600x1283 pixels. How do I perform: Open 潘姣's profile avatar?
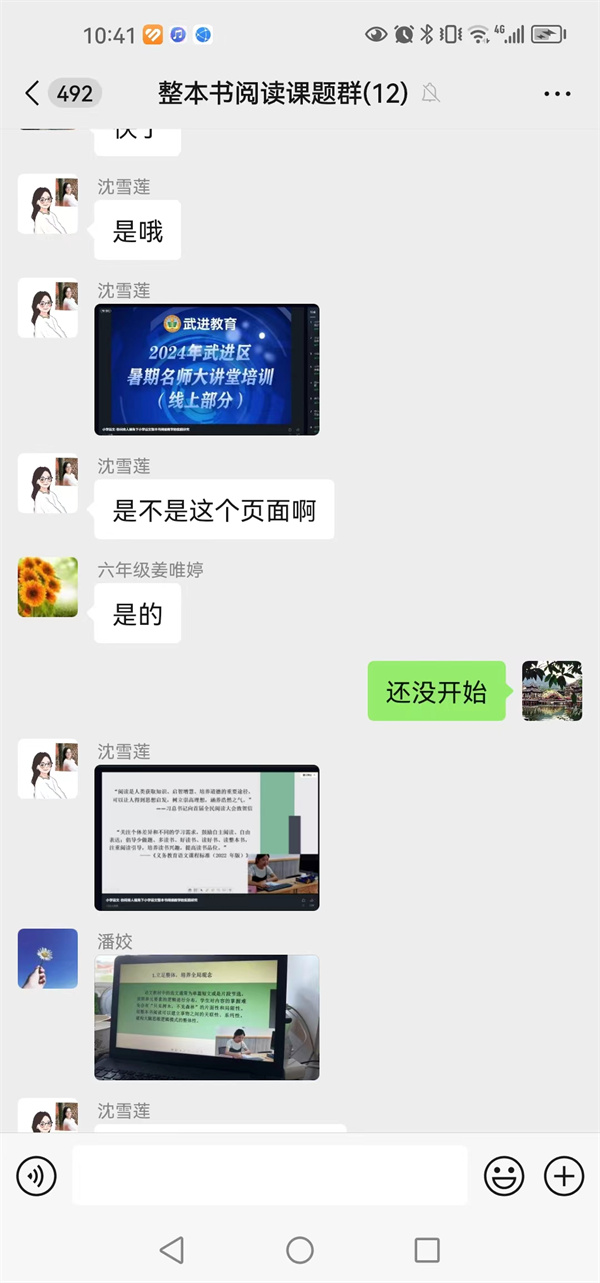[47, 958]
